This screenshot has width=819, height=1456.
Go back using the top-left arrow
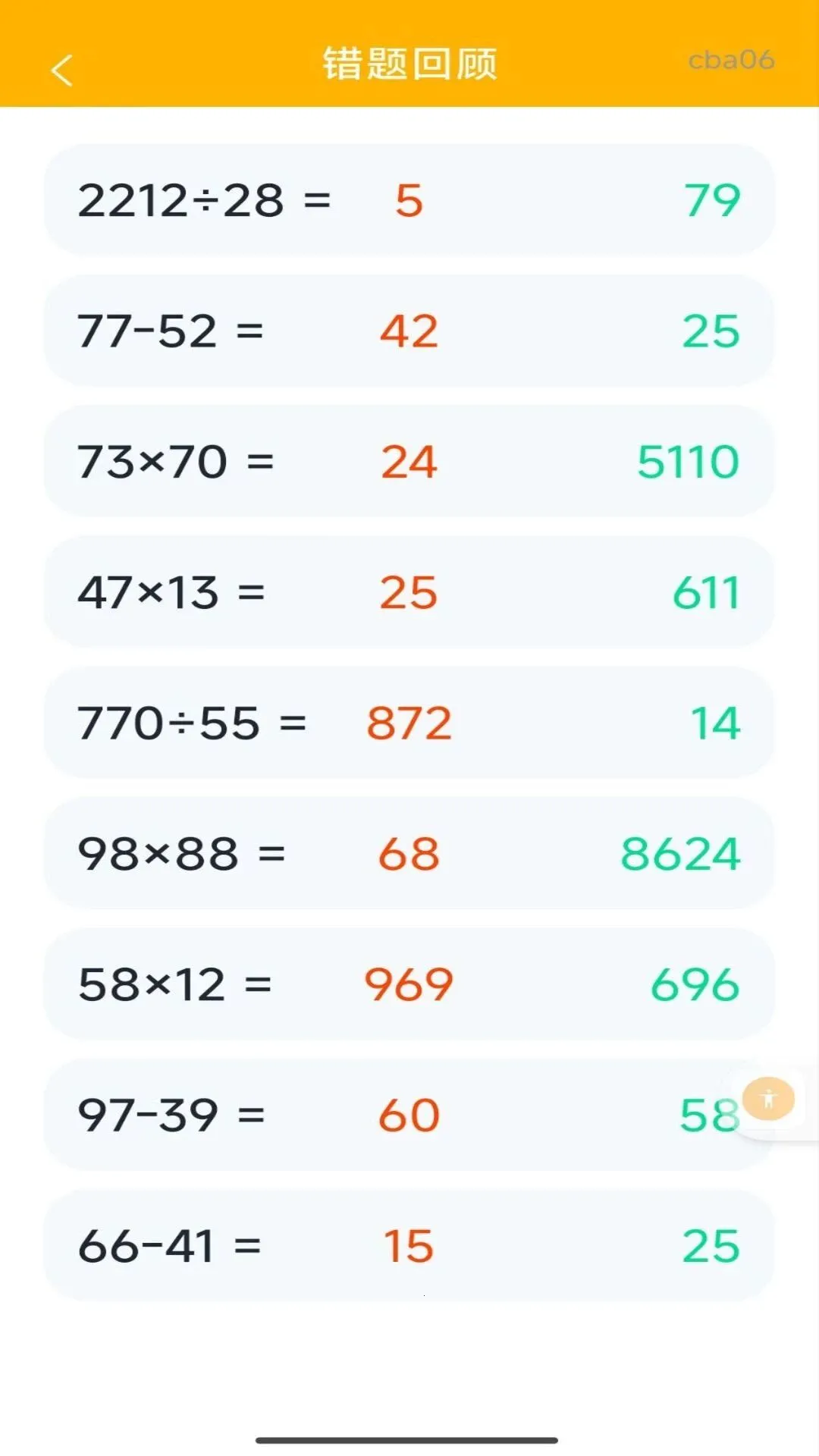pos(62,71)
